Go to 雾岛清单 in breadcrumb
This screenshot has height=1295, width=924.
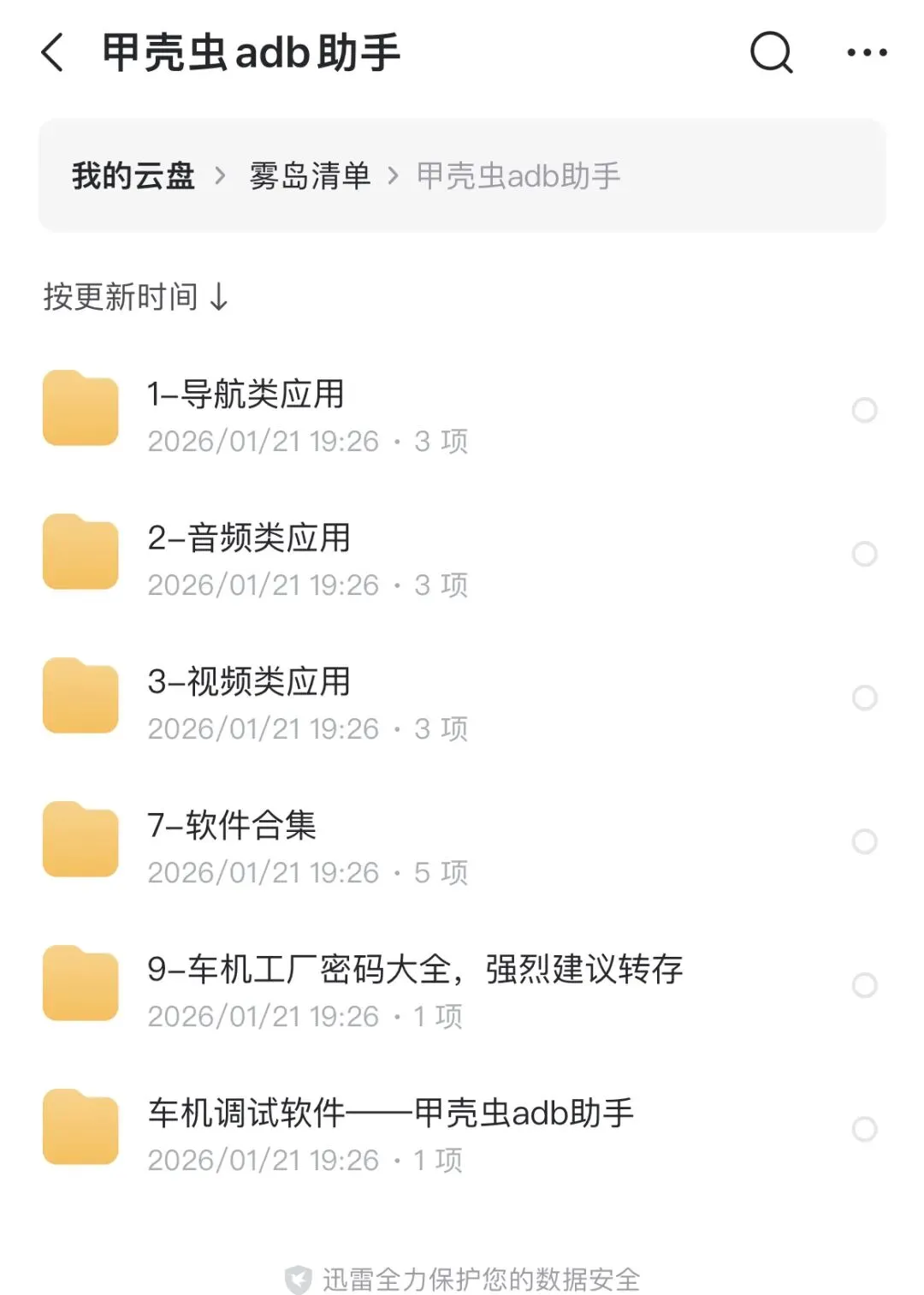pyautogui.click(x=310, y=176)
